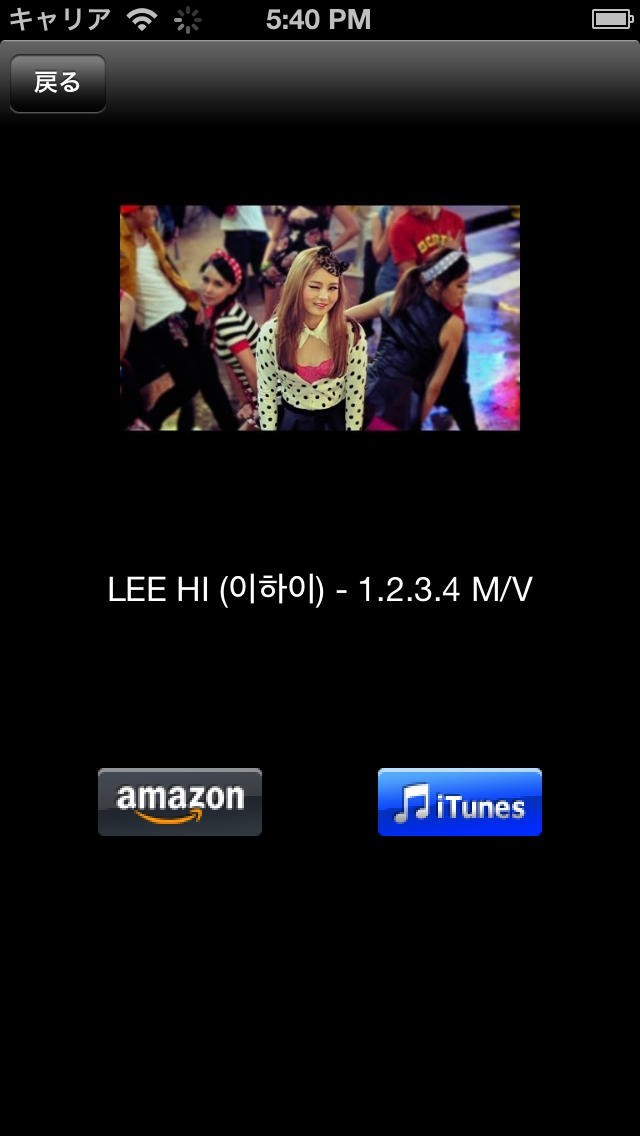The width and height of the screenshot is (640, 1136).
Task: Open the song in iTunes
Action: [460, 802]
